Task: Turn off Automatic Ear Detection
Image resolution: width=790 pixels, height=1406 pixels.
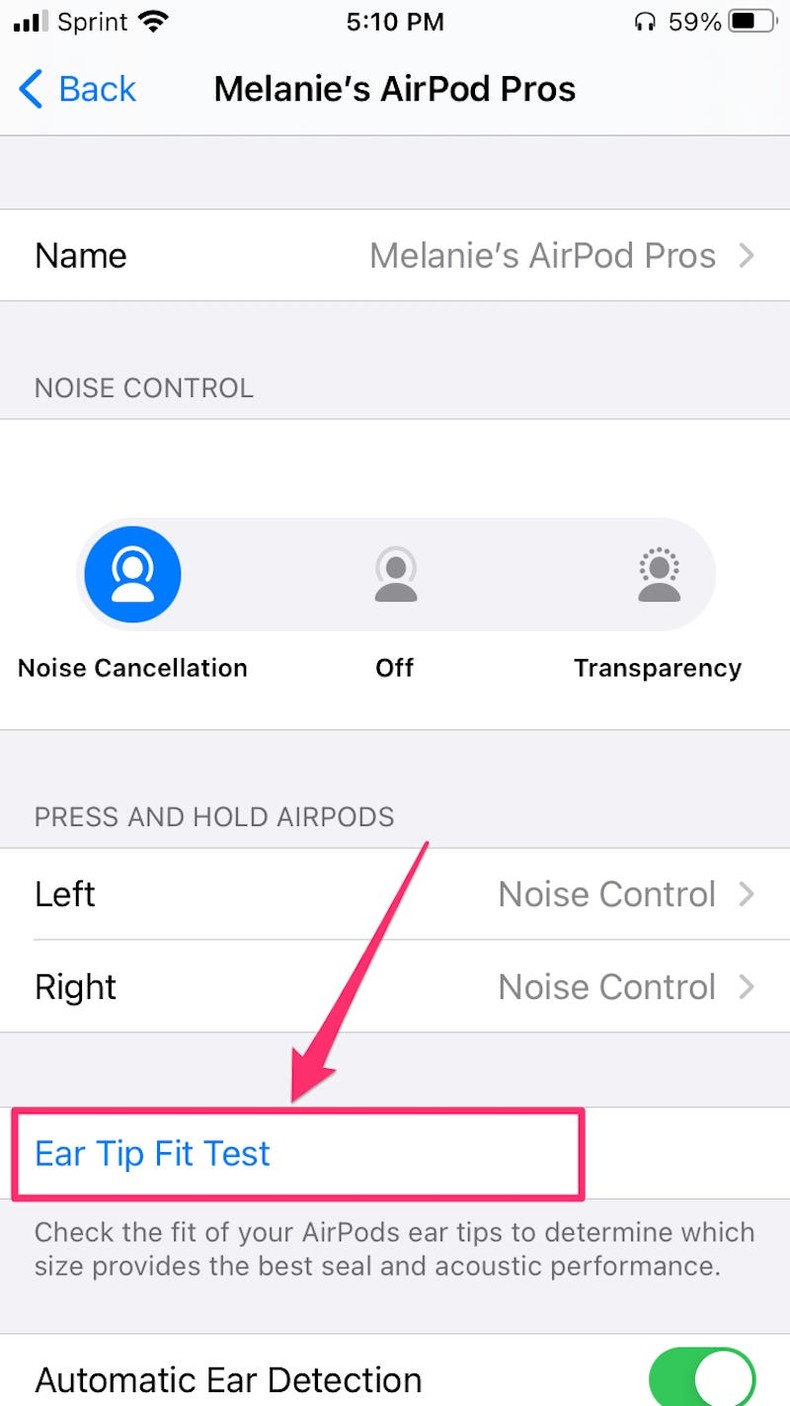Action: (702, 1379)
